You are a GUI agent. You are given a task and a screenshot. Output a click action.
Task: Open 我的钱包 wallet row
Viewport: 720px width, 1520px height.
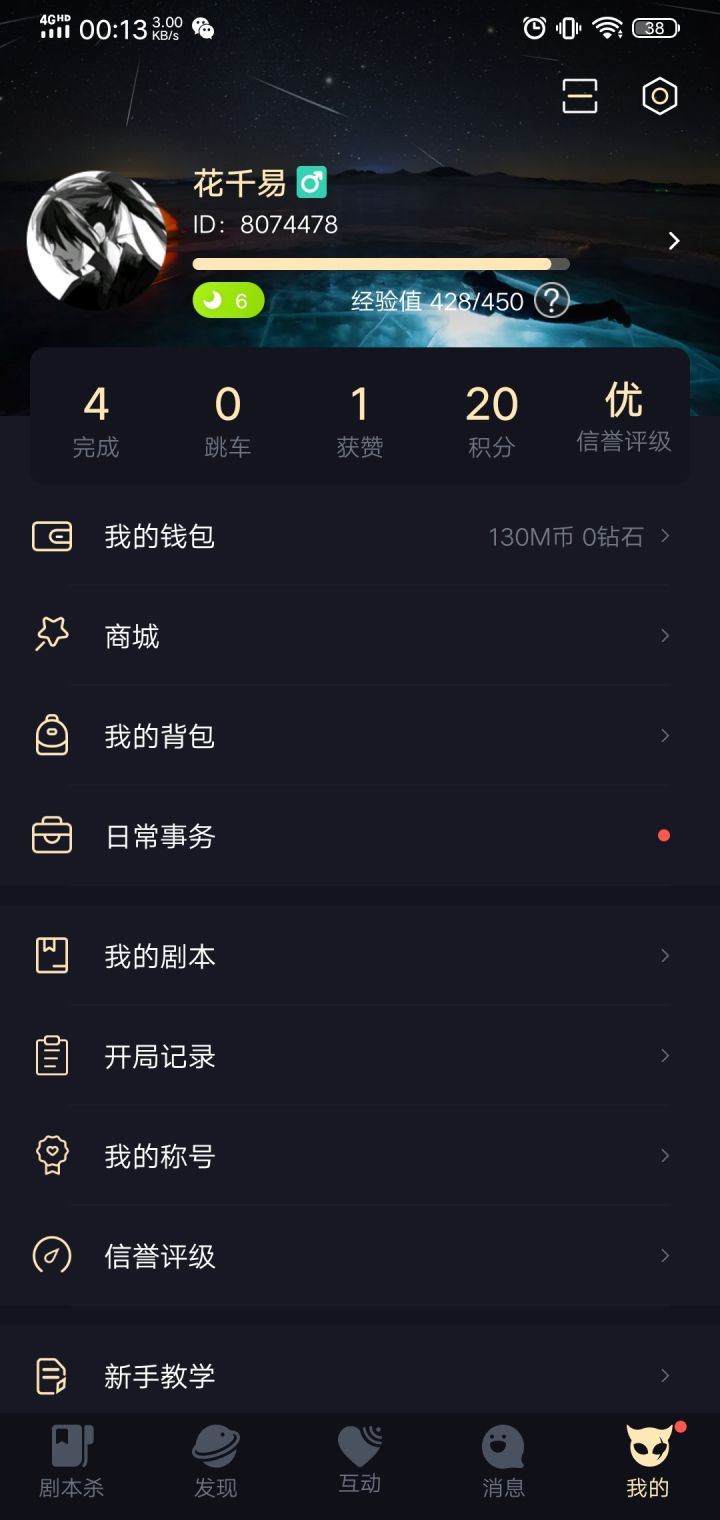point(360,537)
